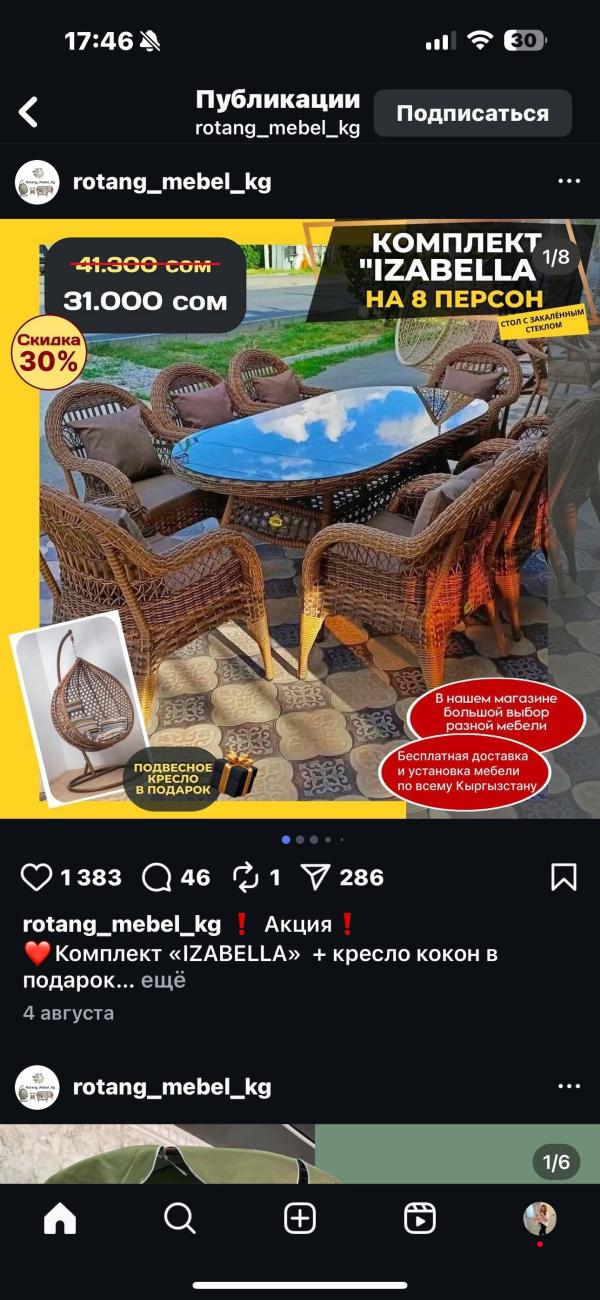Screen dimensions: 600x1300
Task: Go back from the Публикации screen
Action: (29, 112)
